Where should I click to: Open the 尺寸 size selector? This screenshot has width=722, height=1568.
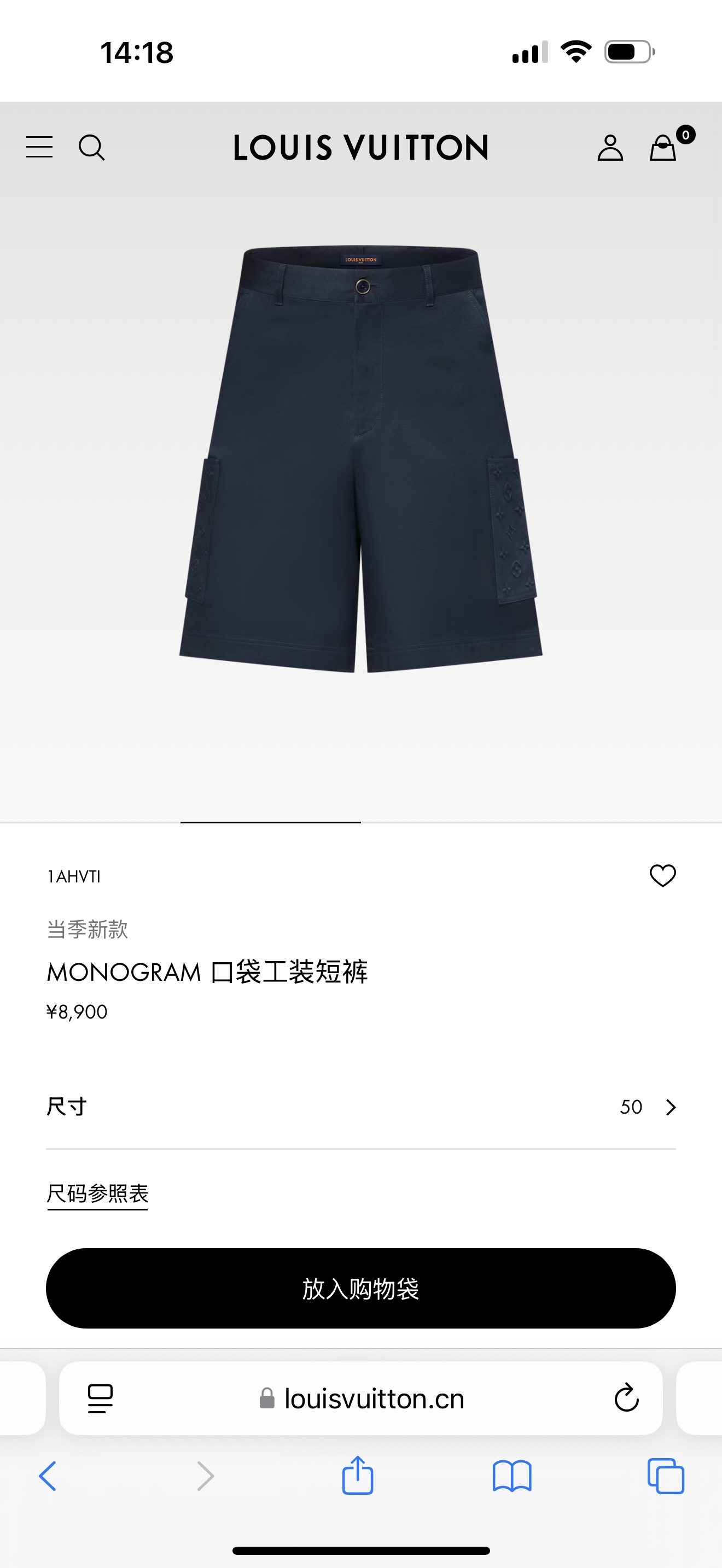click(361, 1107)
